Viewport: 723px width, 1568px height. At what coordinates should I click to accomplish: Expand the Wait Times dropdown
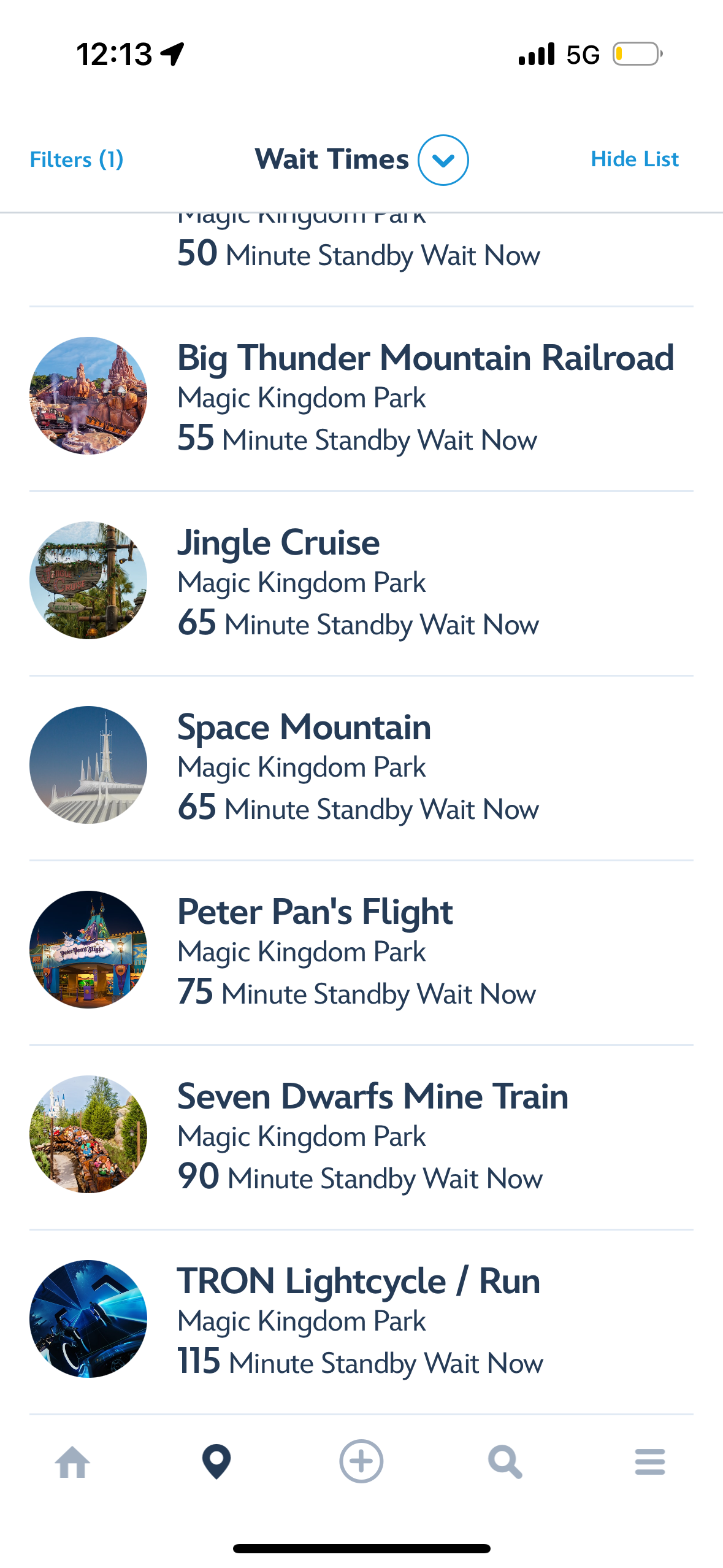pos(443,160)
